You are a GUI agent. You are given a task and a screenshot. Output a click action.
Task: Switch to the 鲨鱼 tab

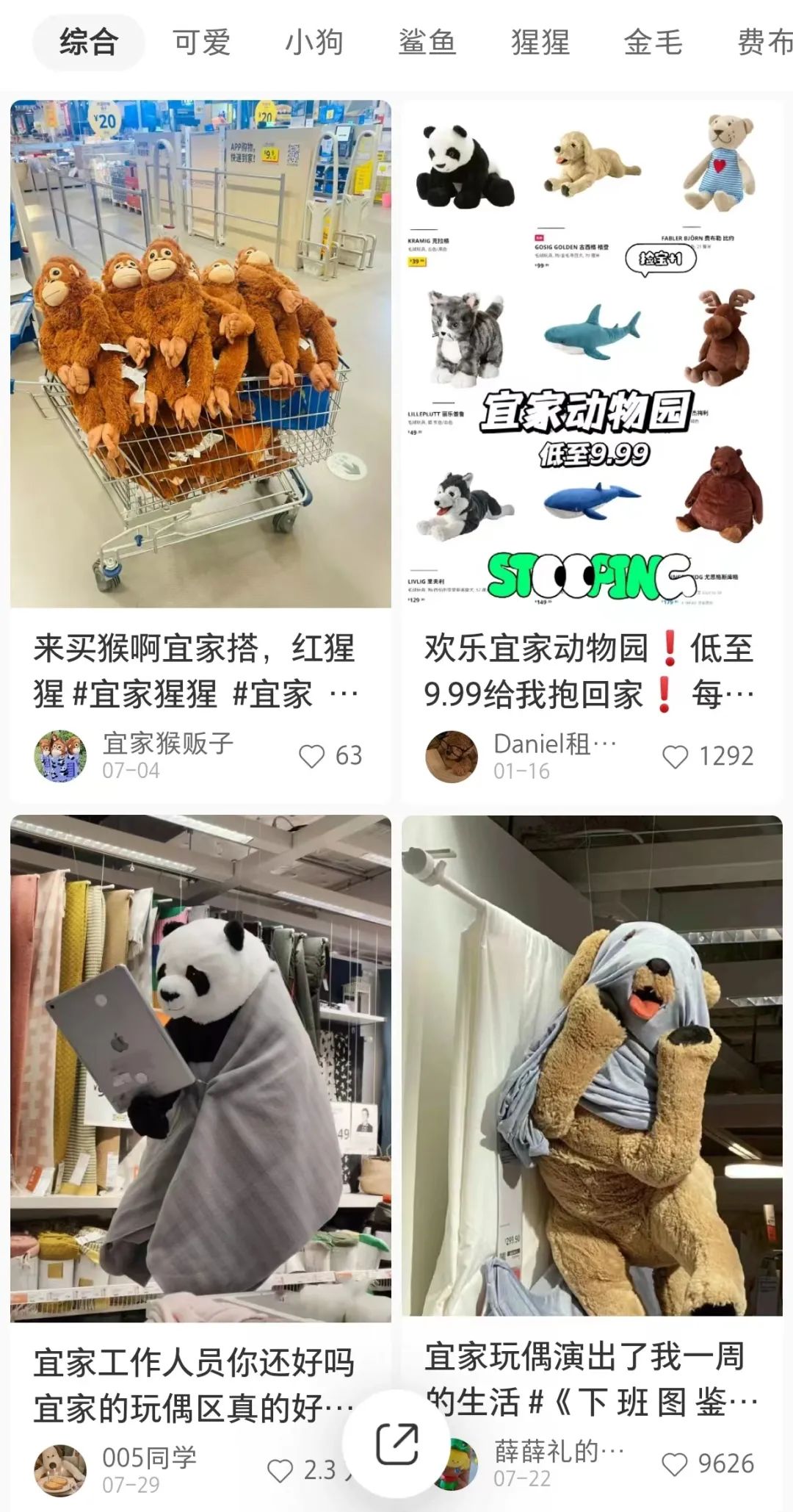click(x=427, y=43)
